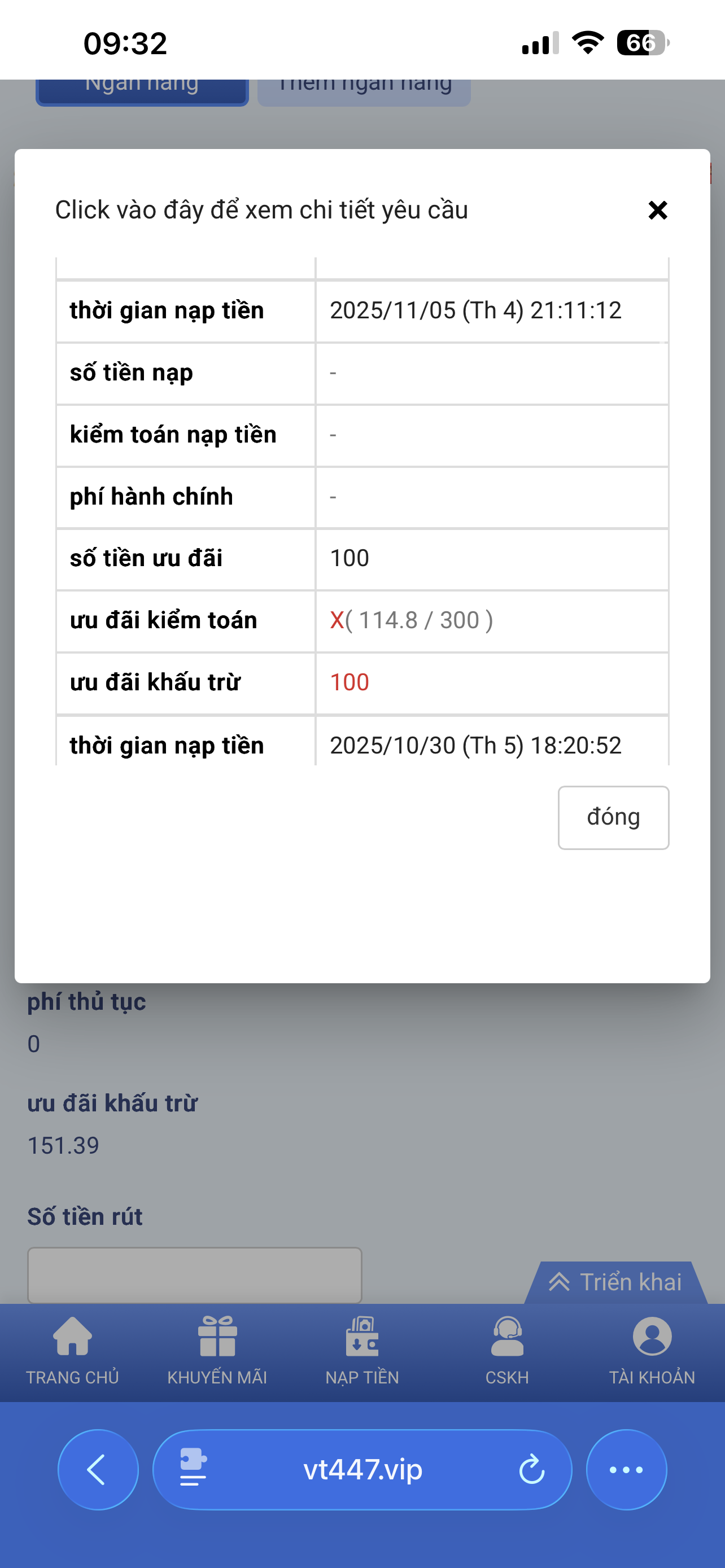The width and height of the screenshot is (725, 1568).
Task: Expand the Triển khai panel
Action: [x=616, y=1282]
